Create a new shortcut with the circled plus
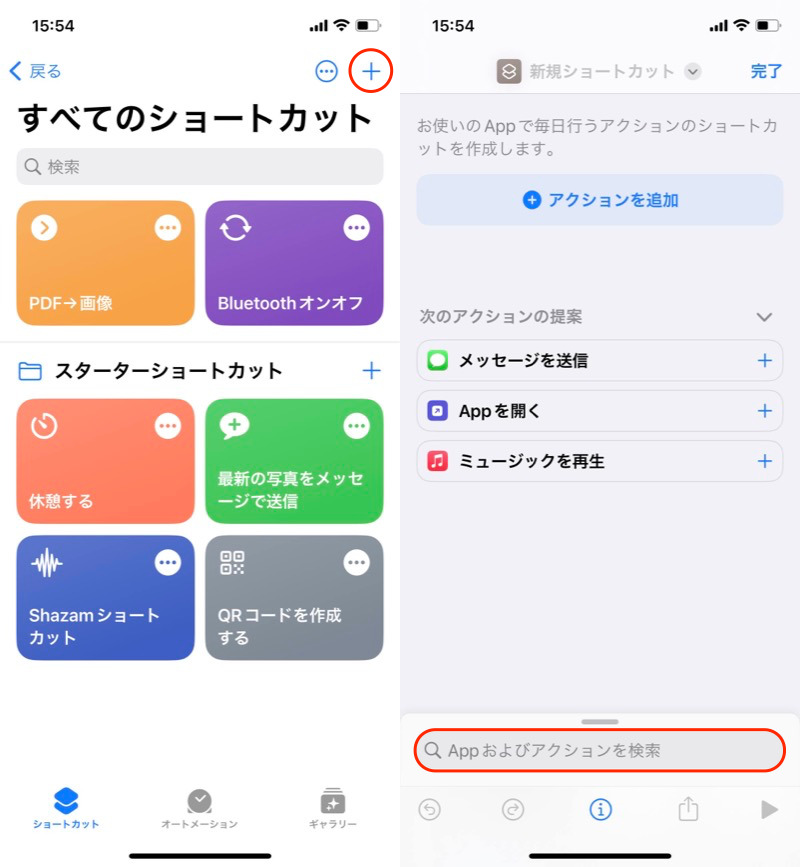 coord(371,71)
